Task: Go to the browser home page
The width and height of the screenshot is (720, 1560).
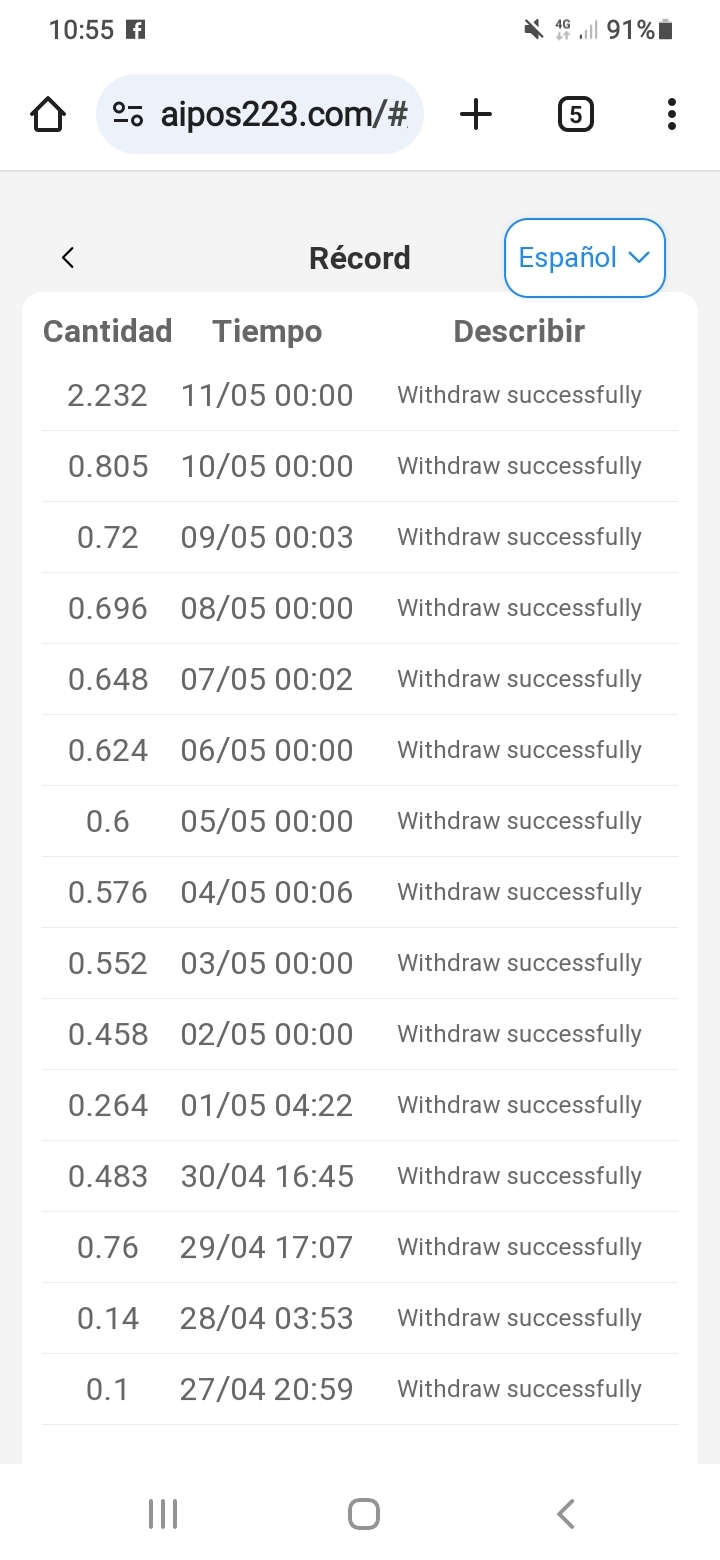Action: coord(48,115)
